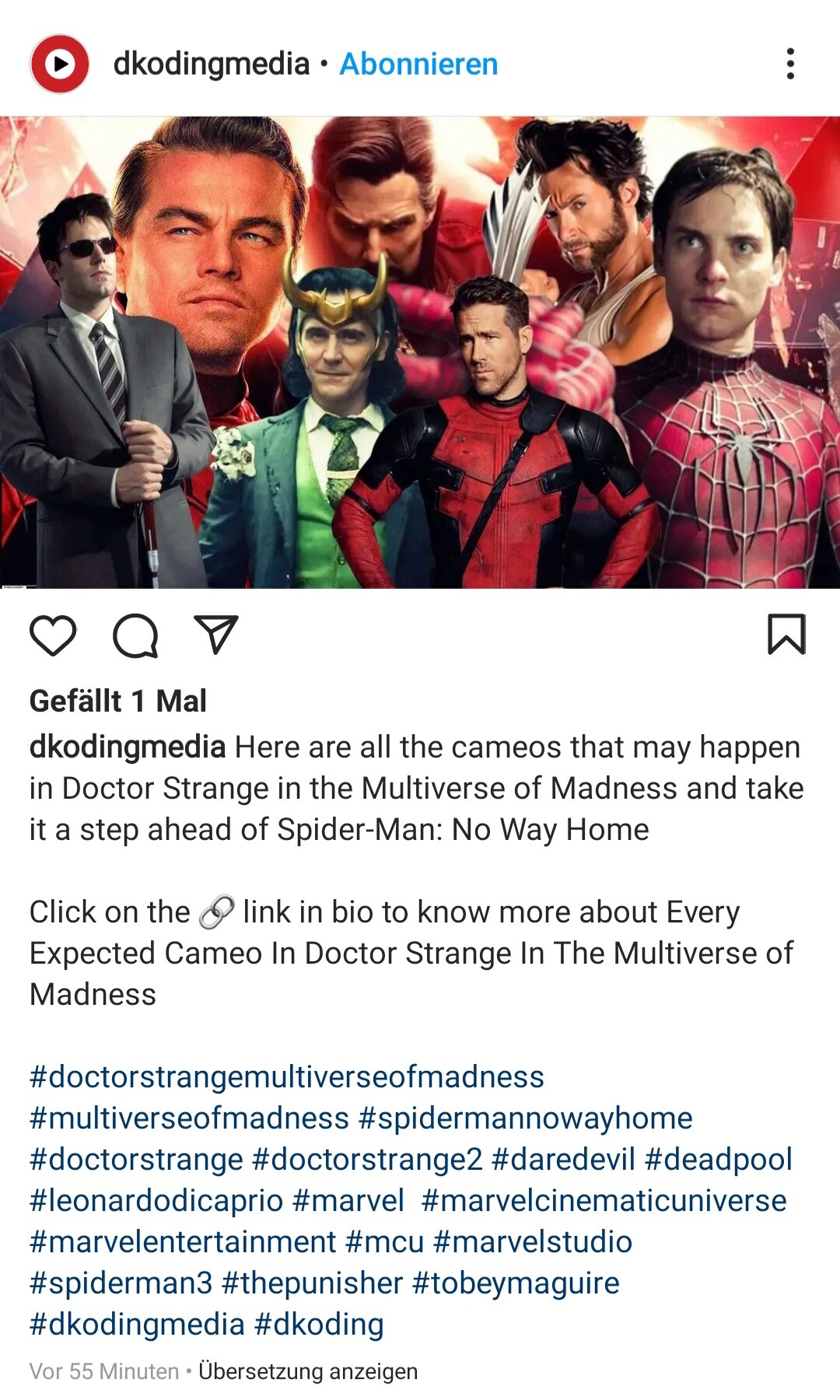Open hashtag #spidermannowayhome

pos(525,1118)
